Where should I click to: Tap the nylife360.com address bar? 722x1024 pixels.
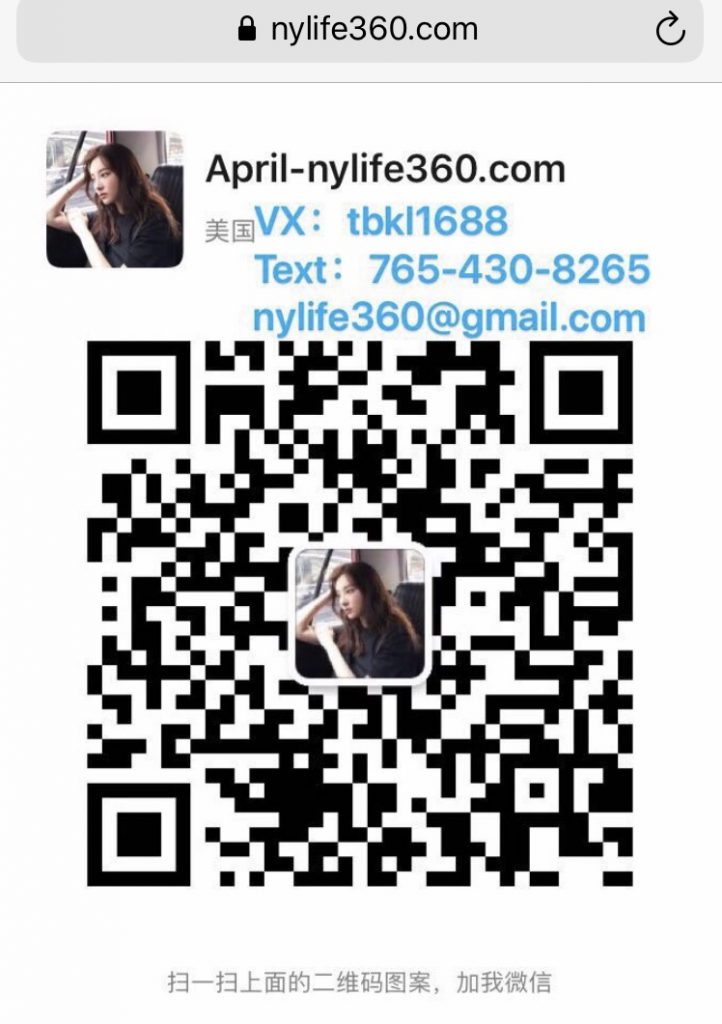(358, 30)
